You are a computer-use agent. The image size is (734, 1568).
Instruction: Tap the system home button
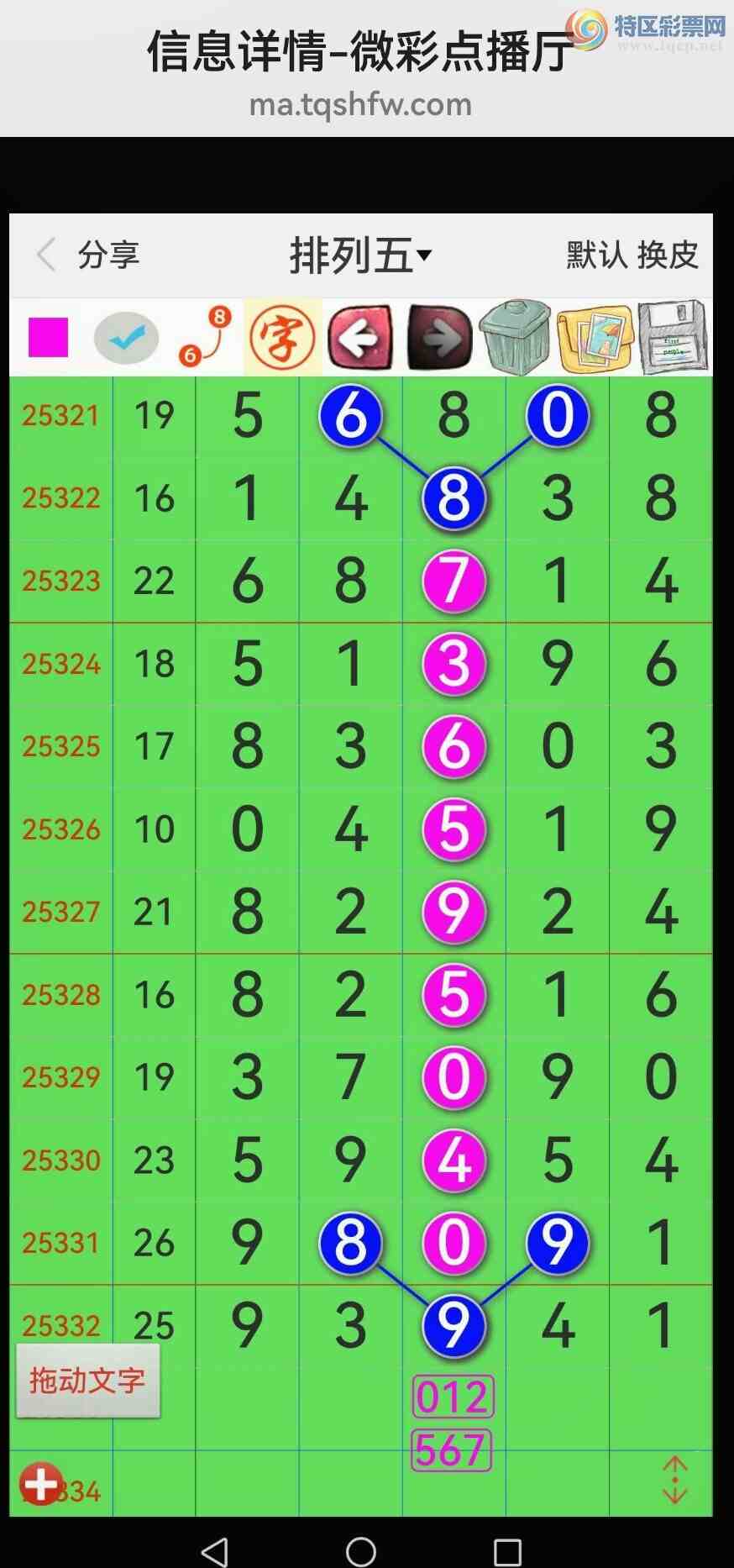[x=361, y=1551]
